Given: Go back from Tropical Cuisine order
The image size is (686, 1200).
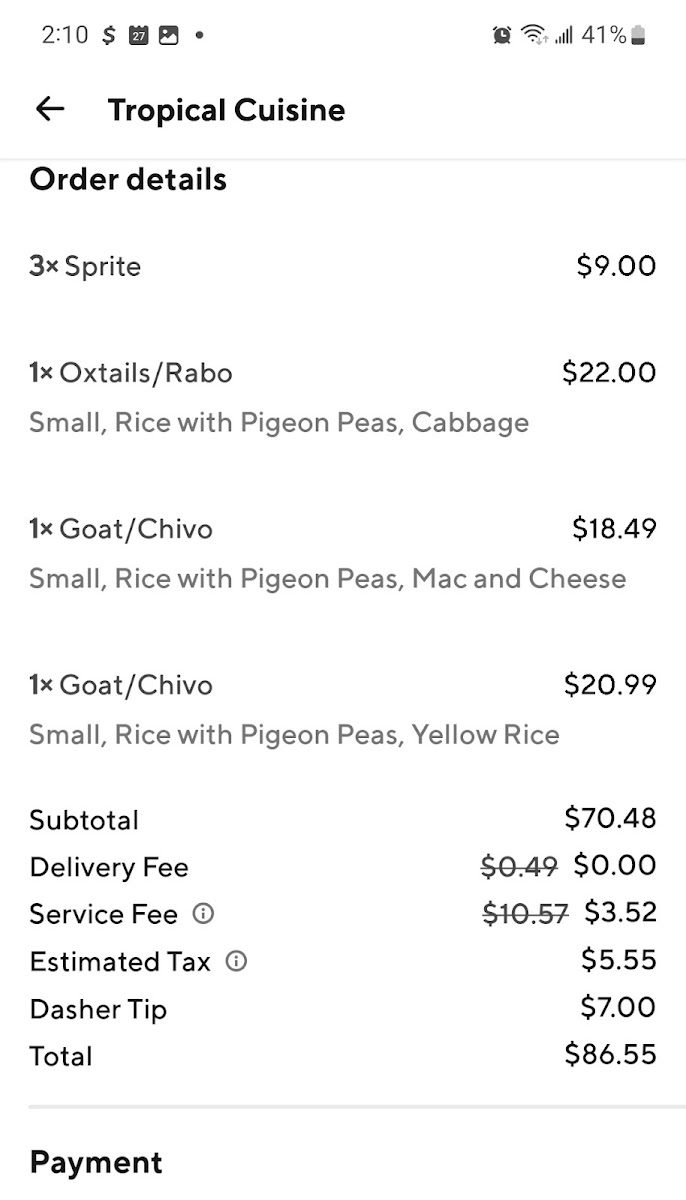Looking at the screenshot, I should [49, 110].
